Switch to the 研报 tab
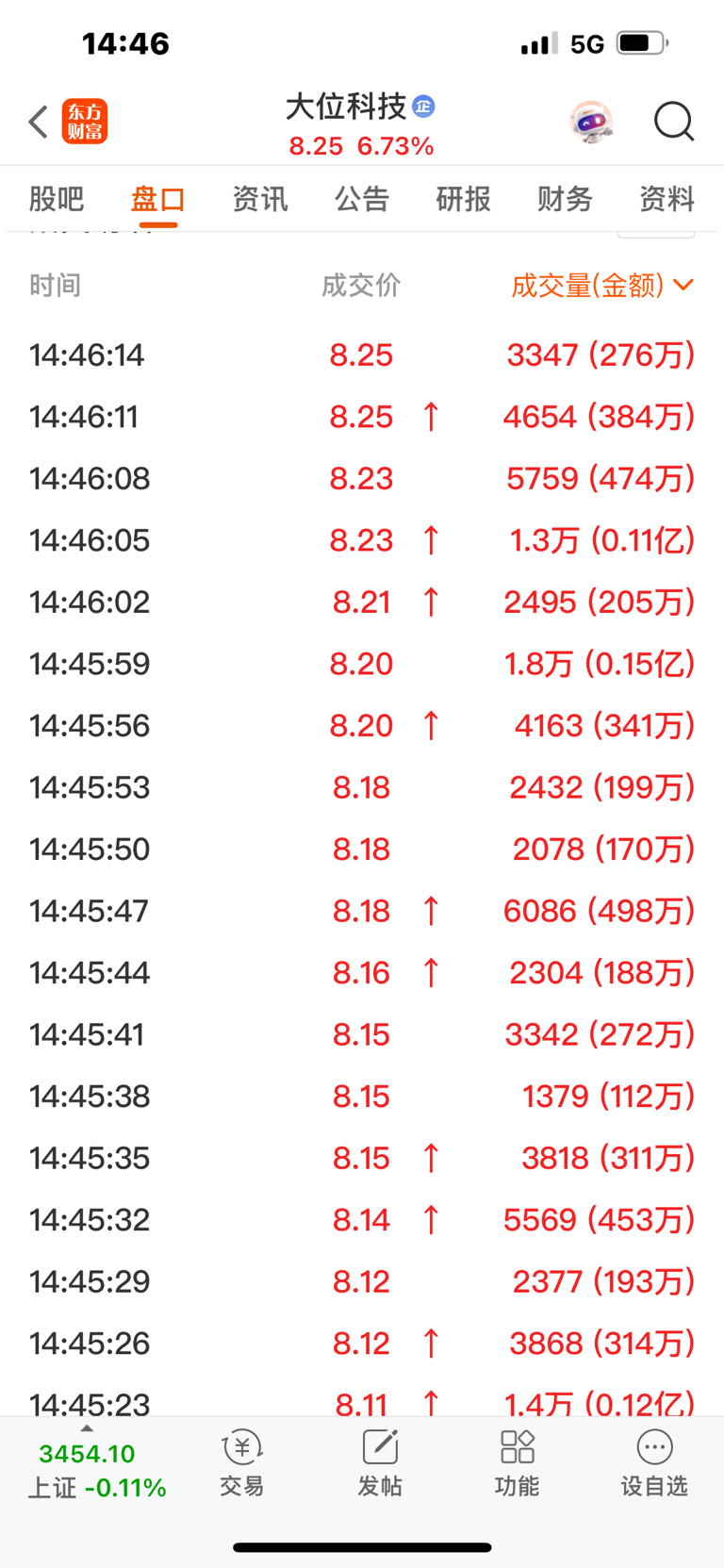This screenshot has height=1568, width=724. click(463, 199)
